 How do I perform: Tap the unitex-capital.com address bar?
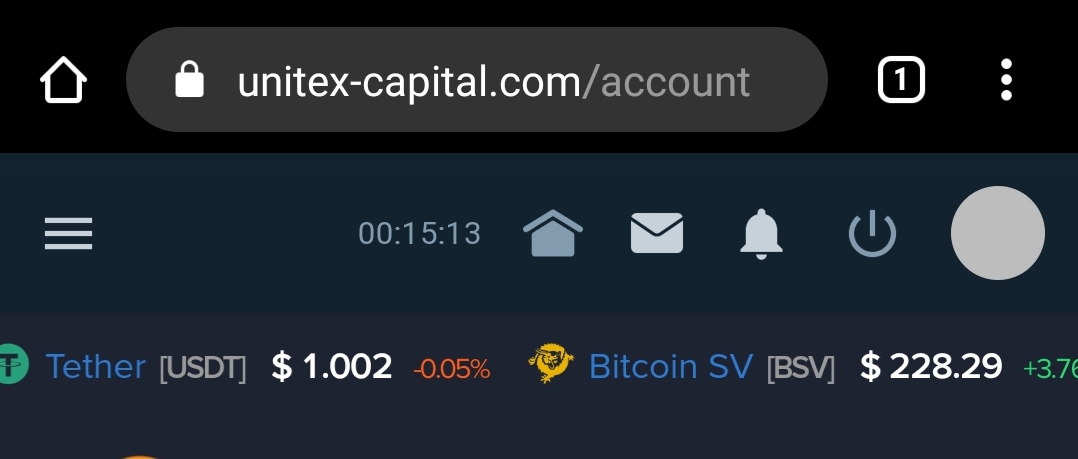coord(477,80)
